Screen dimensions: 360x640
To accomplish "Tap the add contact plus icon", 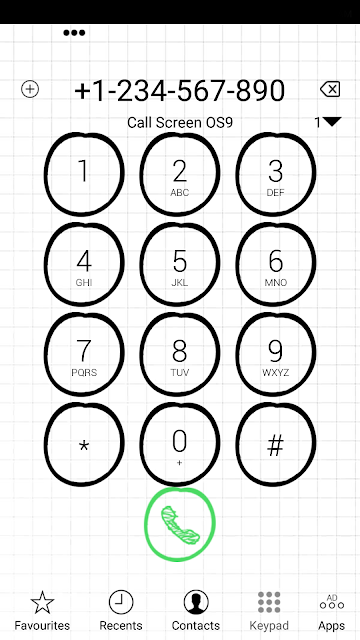I will tap(30, 89).
